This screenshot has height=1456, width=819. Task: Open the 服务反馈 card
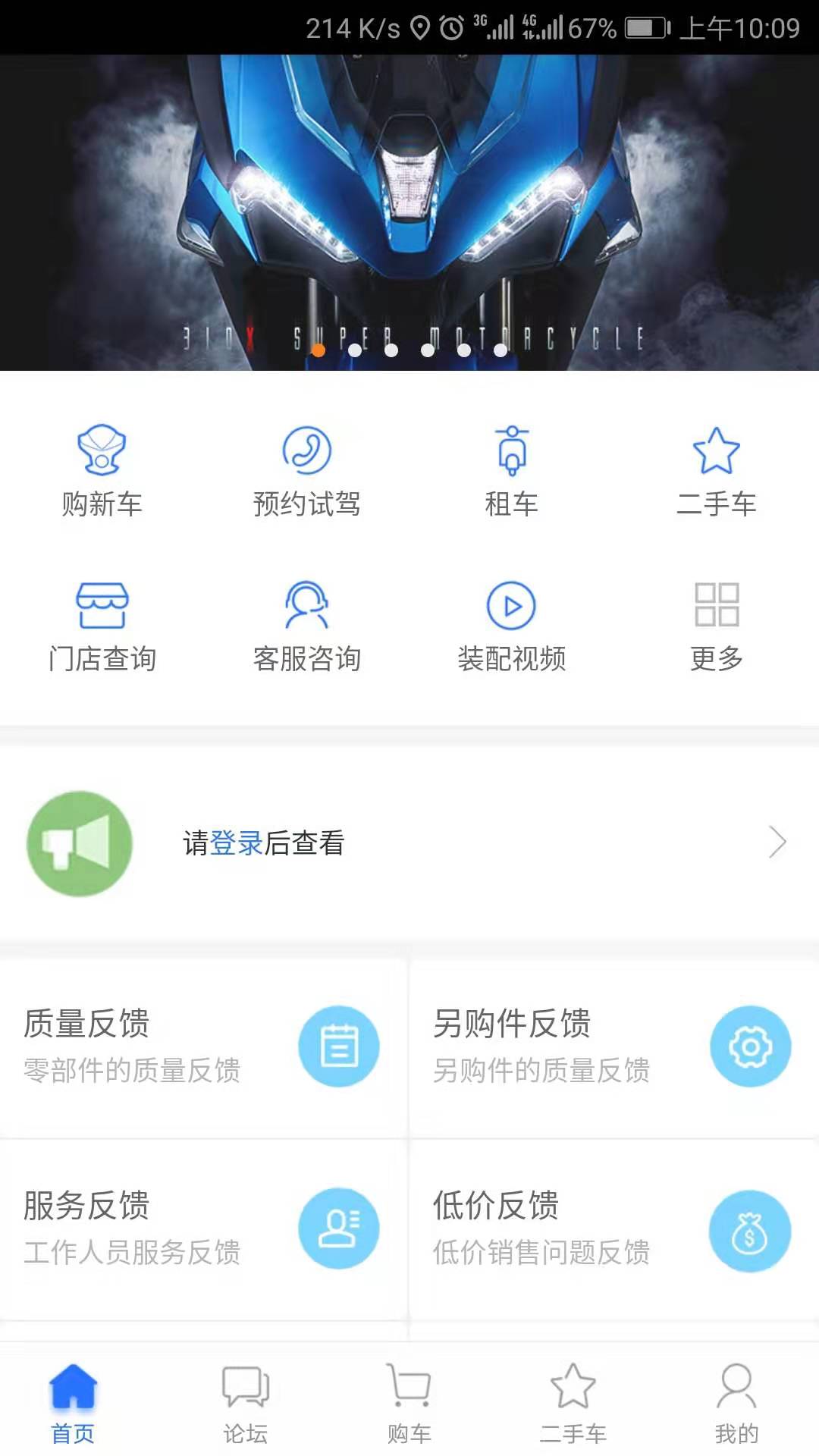pos(203,1228)
